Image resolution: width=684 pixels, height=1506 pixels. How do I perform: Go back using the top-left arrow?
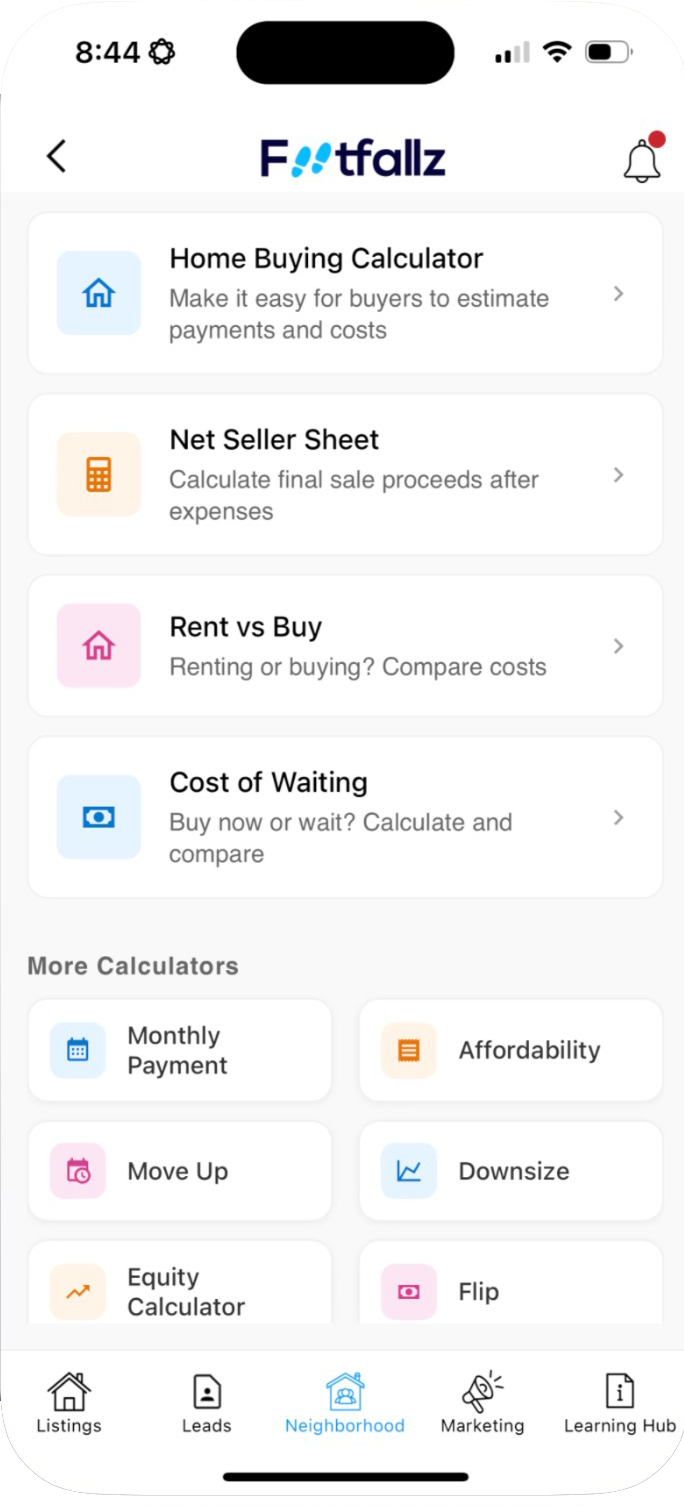click(x=56, y=157)
